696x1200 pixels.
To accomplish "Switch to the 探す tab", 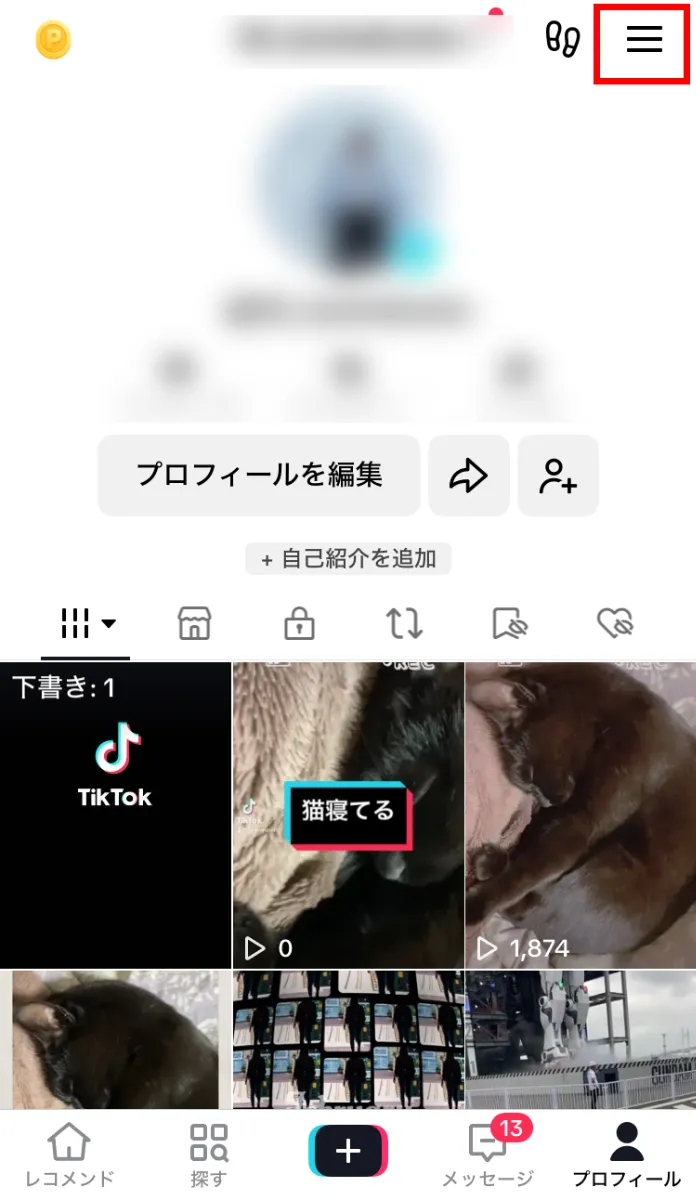I will click(x=209, y=1153).
